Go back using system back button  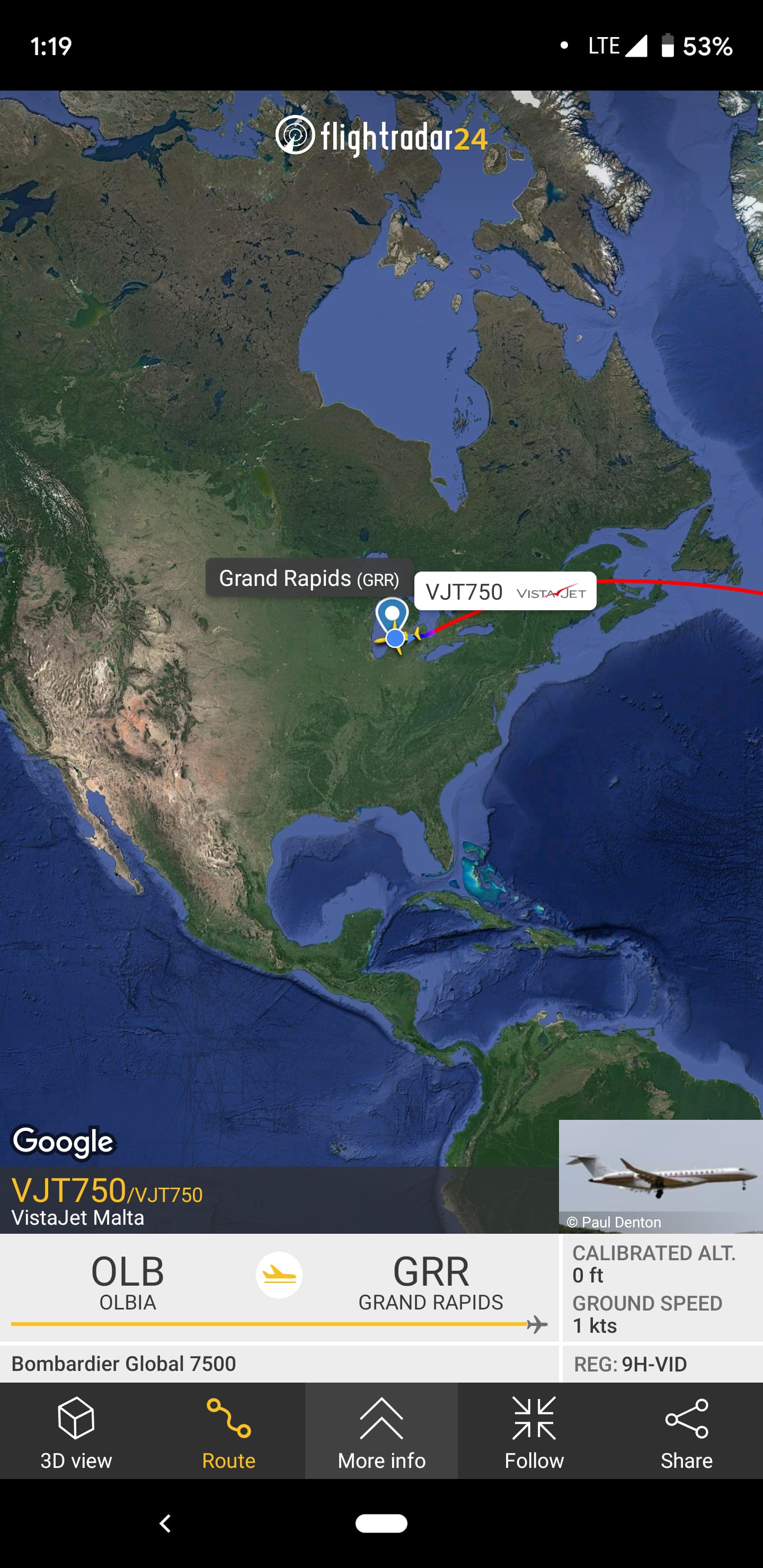tap(165, 1524)
